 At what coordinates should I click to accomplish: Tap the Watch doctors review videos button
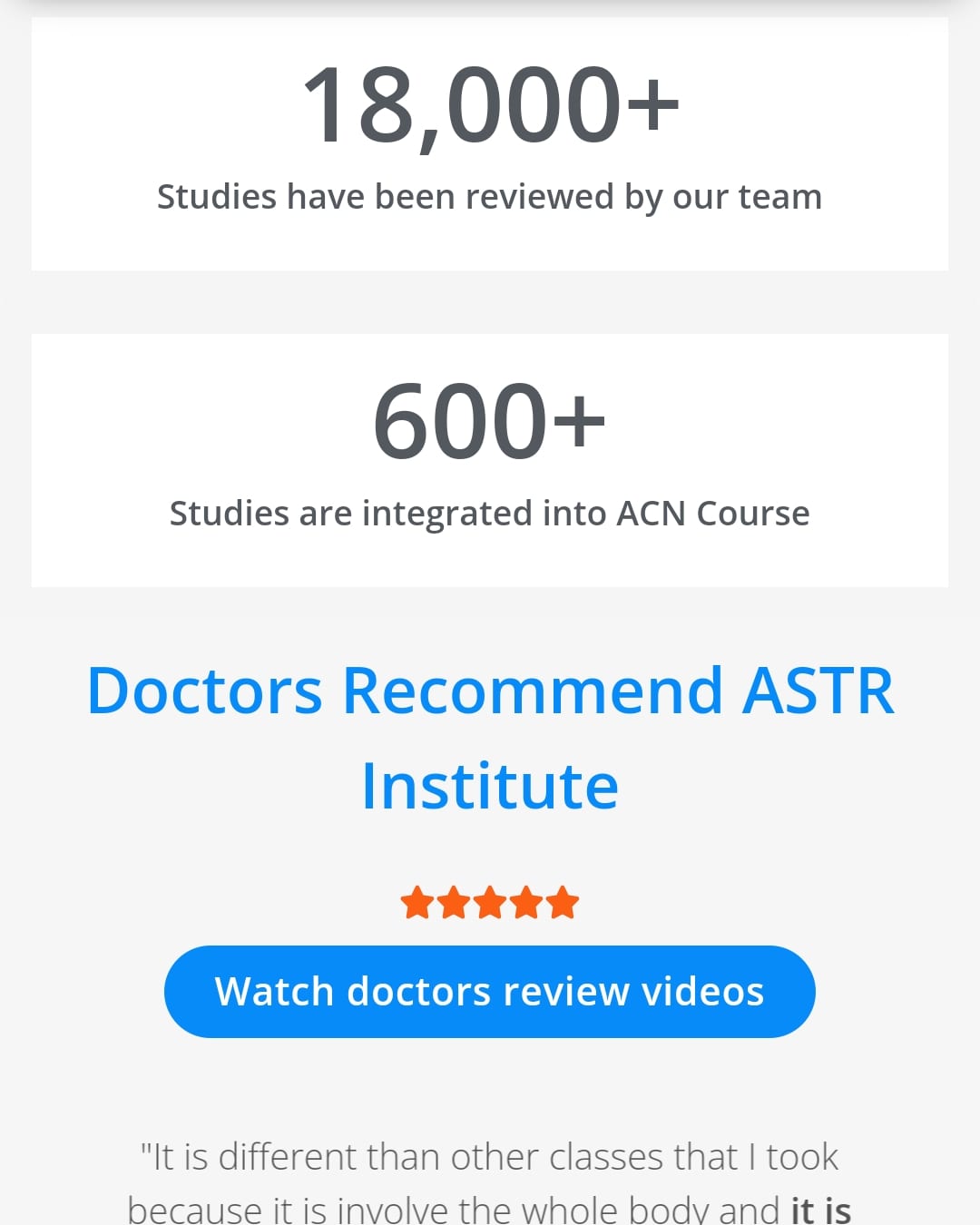[489, 991]
